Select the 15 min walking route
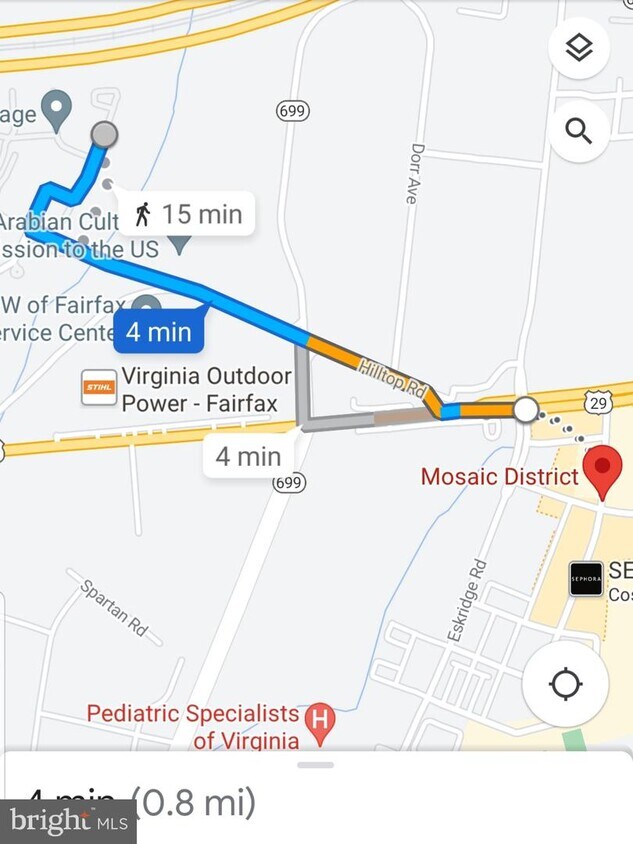Image resolution: width=633 pixels, height=844 pixels. [x=188, y=213]
